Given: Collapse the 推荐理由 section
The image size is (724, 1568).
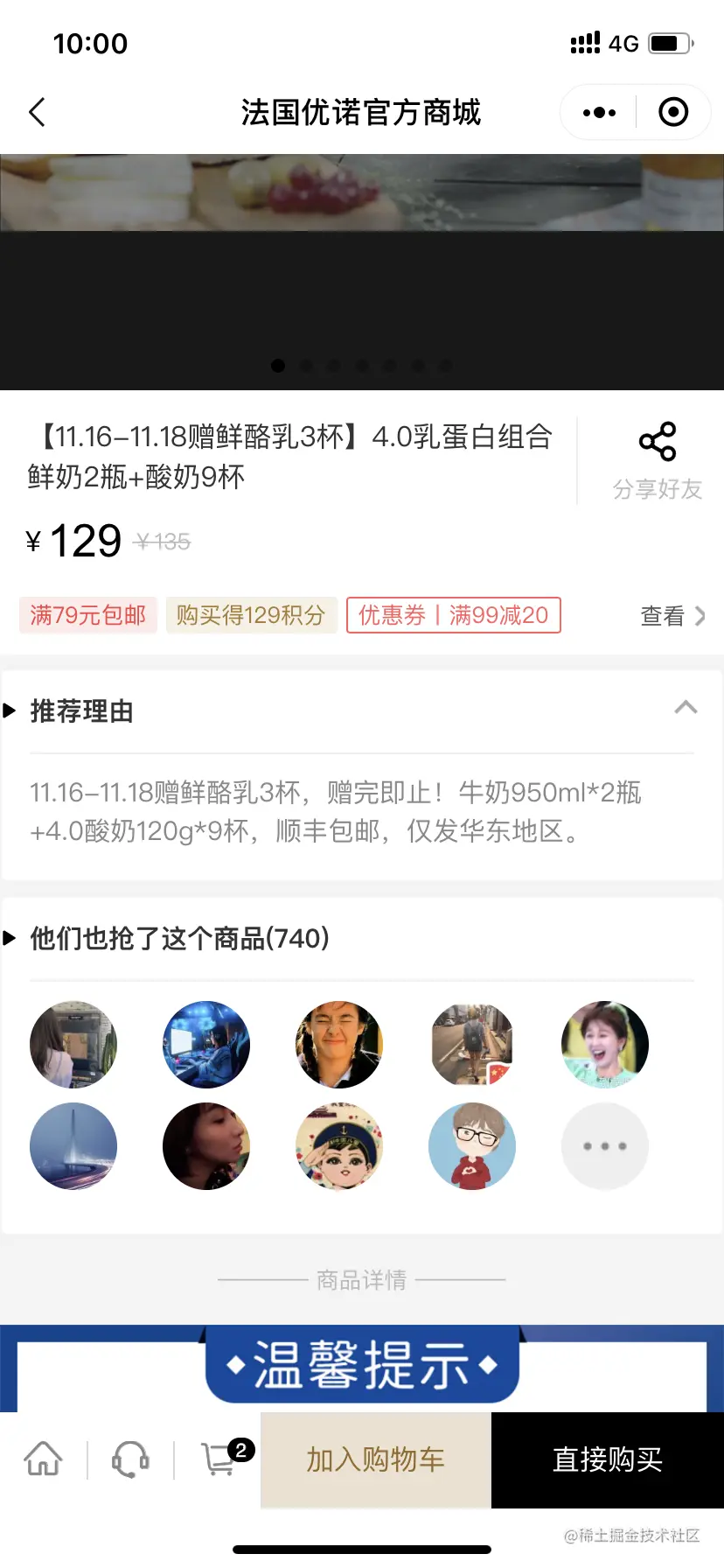Looking at the screenshot, I should (686, 708).
